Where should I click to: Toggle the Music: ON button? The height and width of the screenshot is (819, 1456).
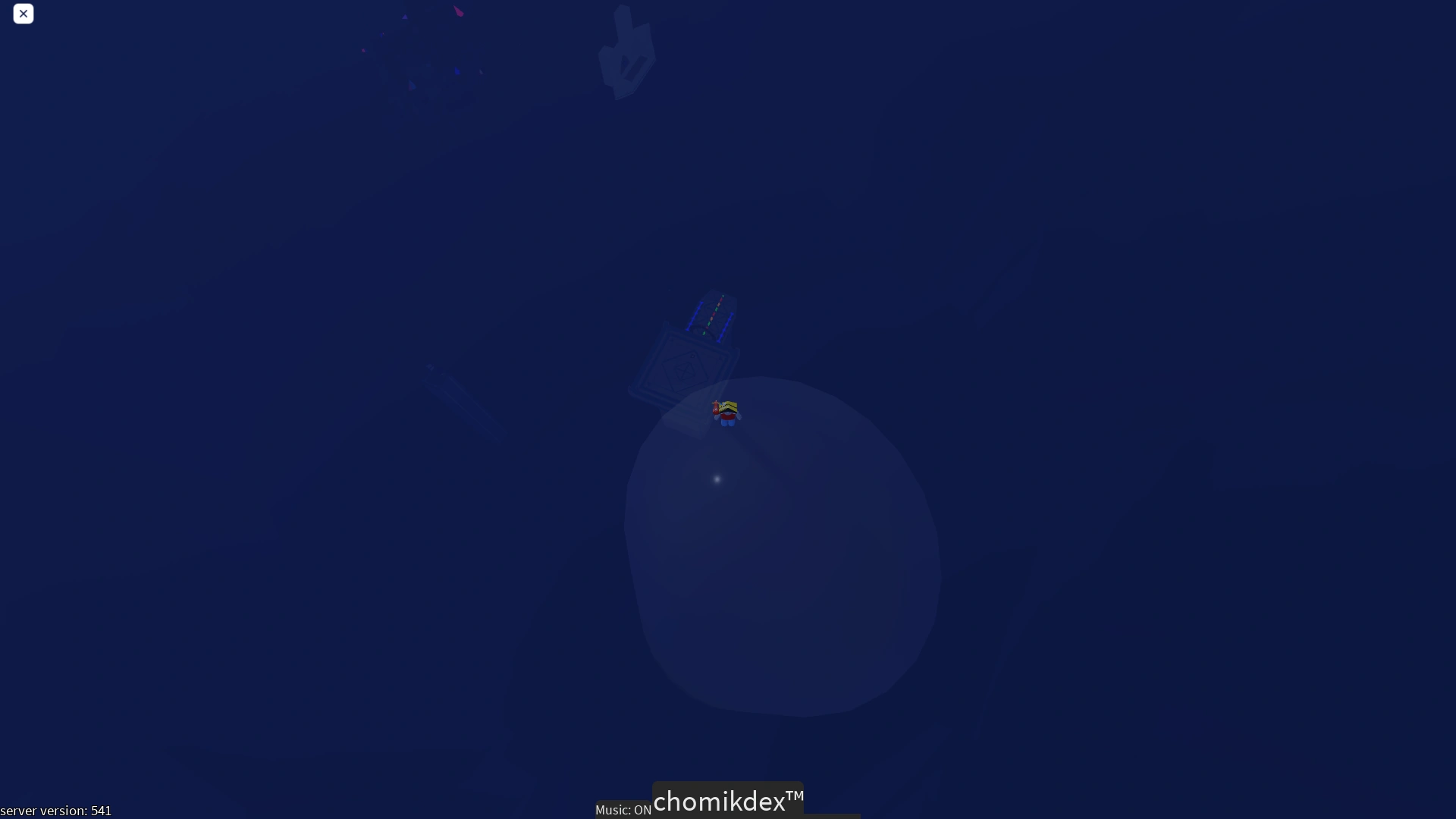click(x=623, y=809)
